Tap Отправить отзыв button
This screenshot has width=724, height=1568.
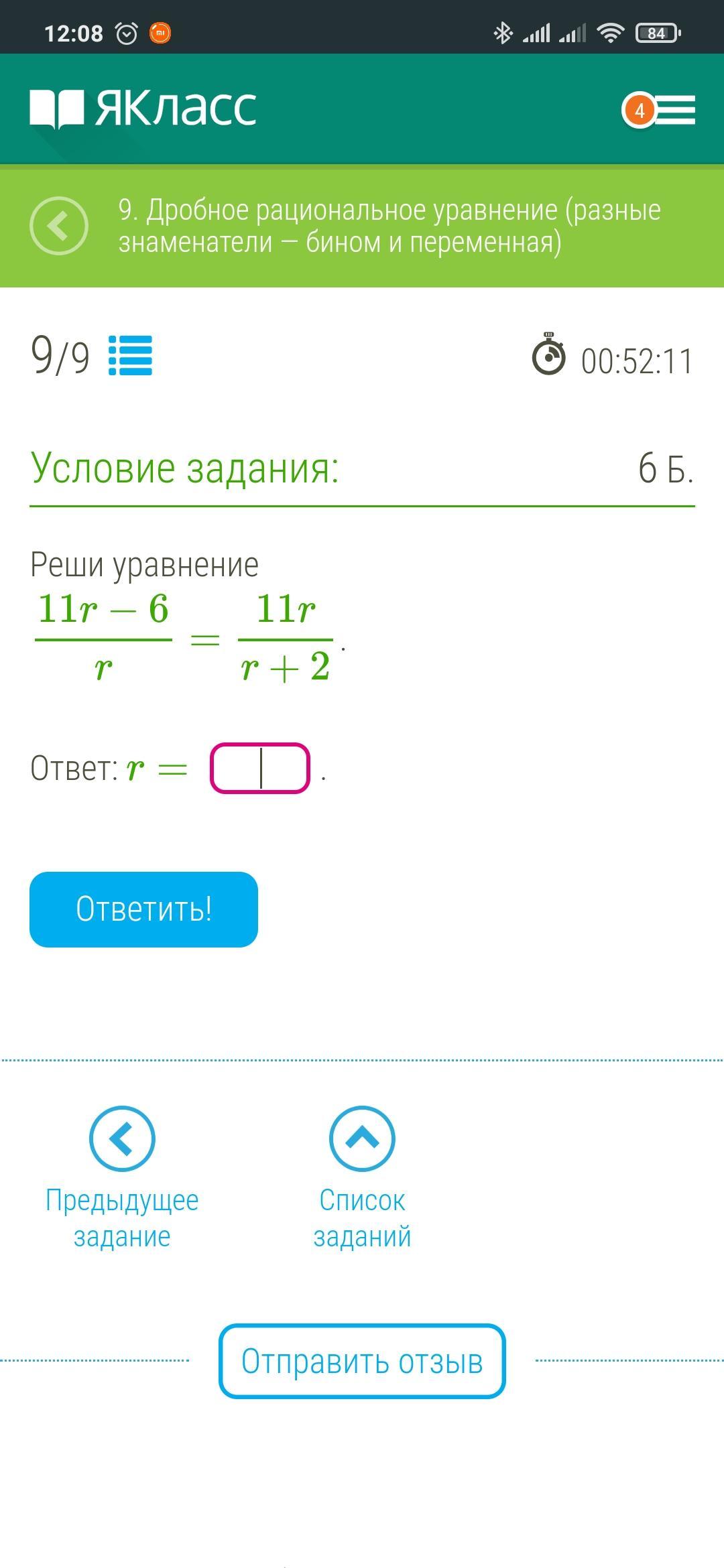click(362, 1361)
